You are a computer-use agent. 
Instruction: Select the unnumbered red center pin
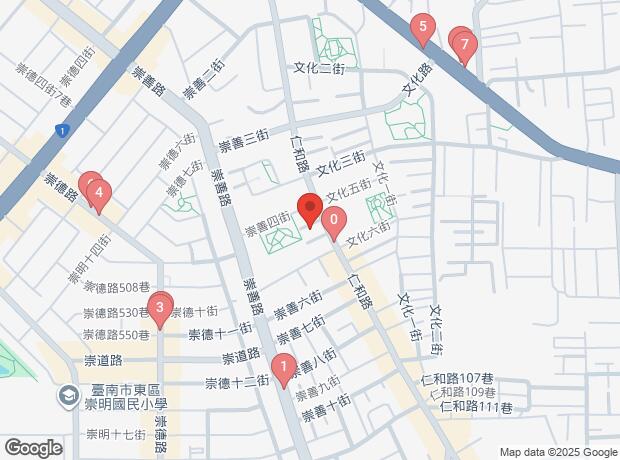pyautogui.click(x=308, y=212)
